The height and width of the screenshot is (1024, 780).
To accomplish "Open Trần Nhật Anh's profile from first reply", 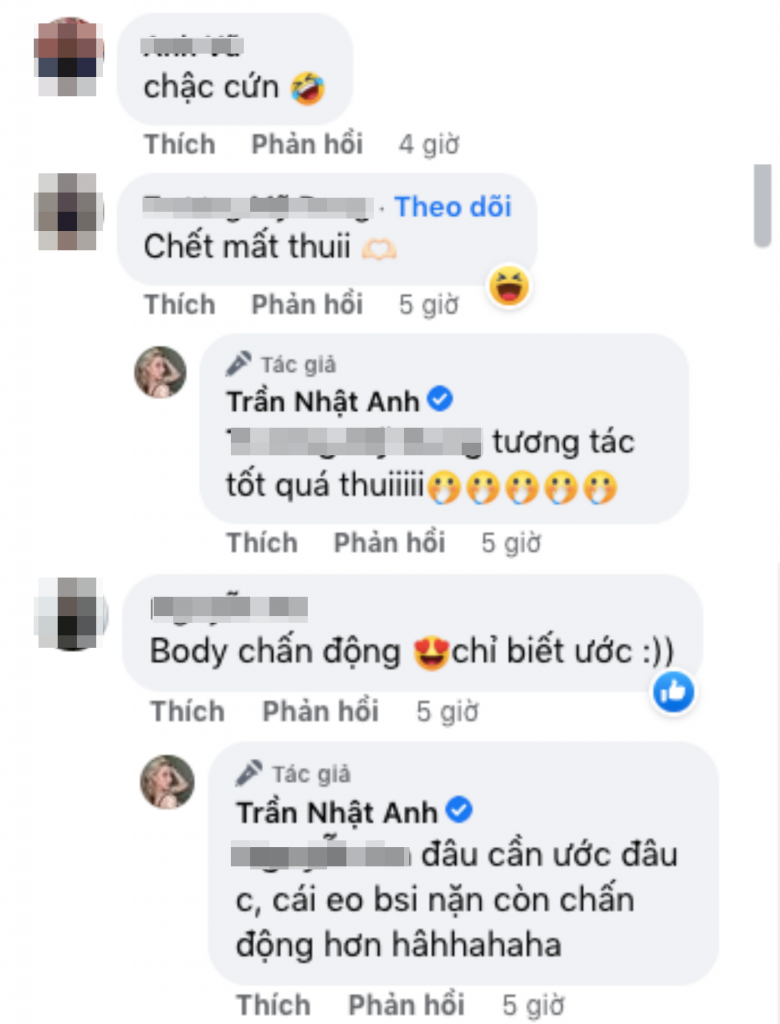I will pos(326,401).
